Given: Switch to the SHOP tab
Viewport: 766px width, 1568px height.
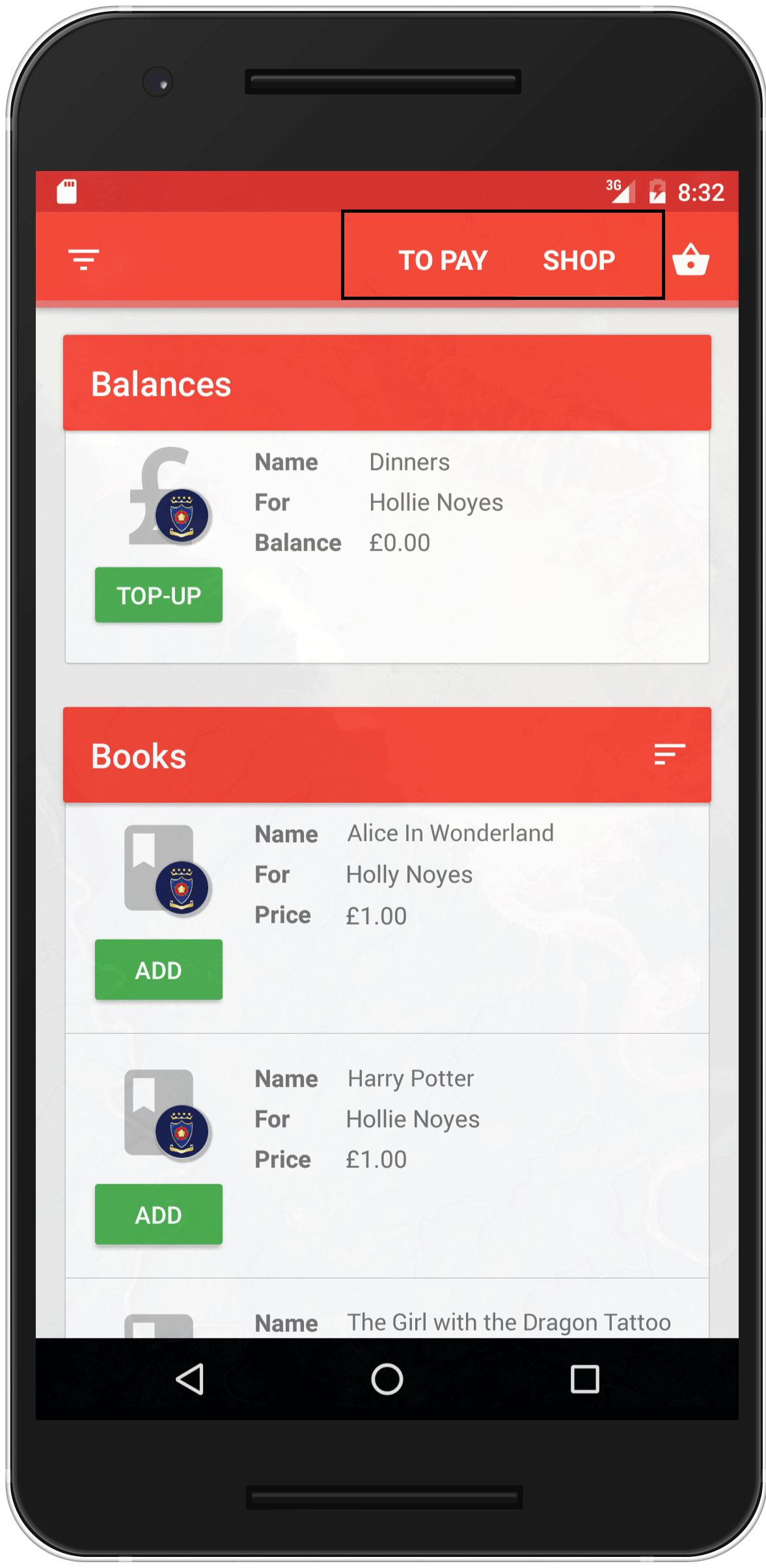Looking at the screenshot, I should pos(579,260).
